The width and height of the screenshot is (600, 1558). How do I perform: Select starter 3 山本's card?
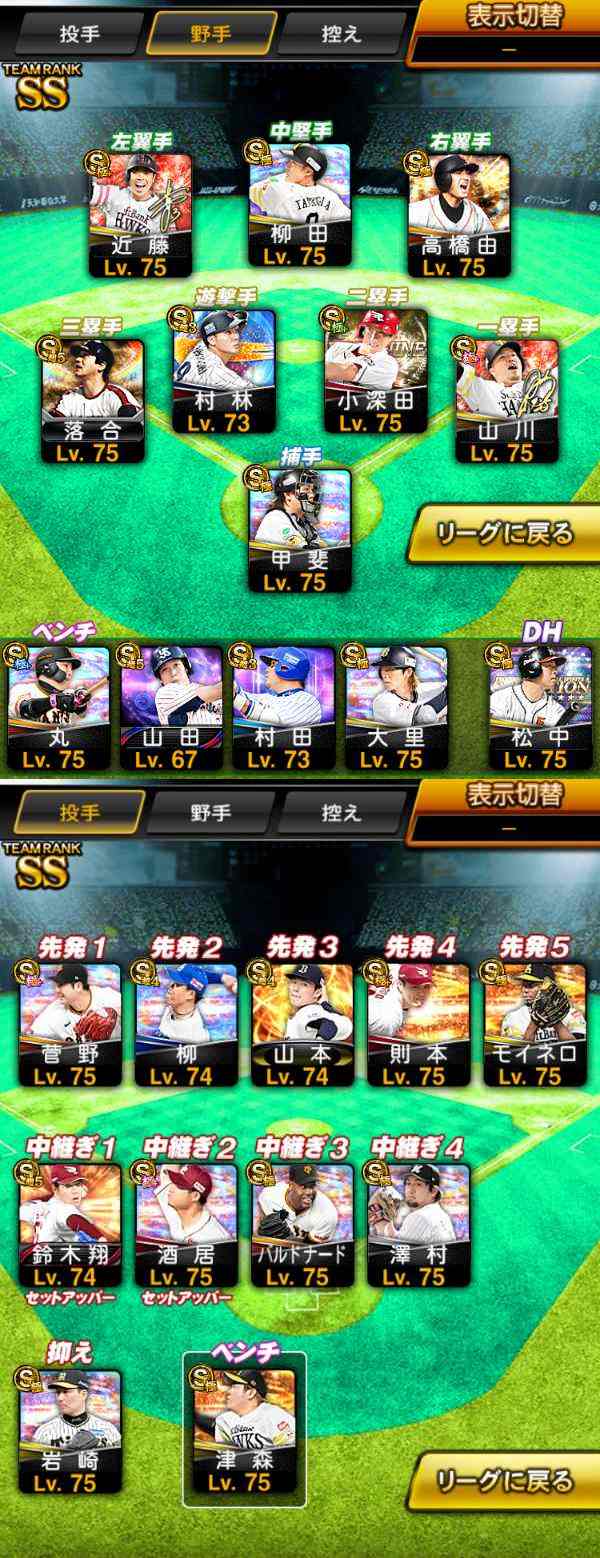(x=302, y=1027)
